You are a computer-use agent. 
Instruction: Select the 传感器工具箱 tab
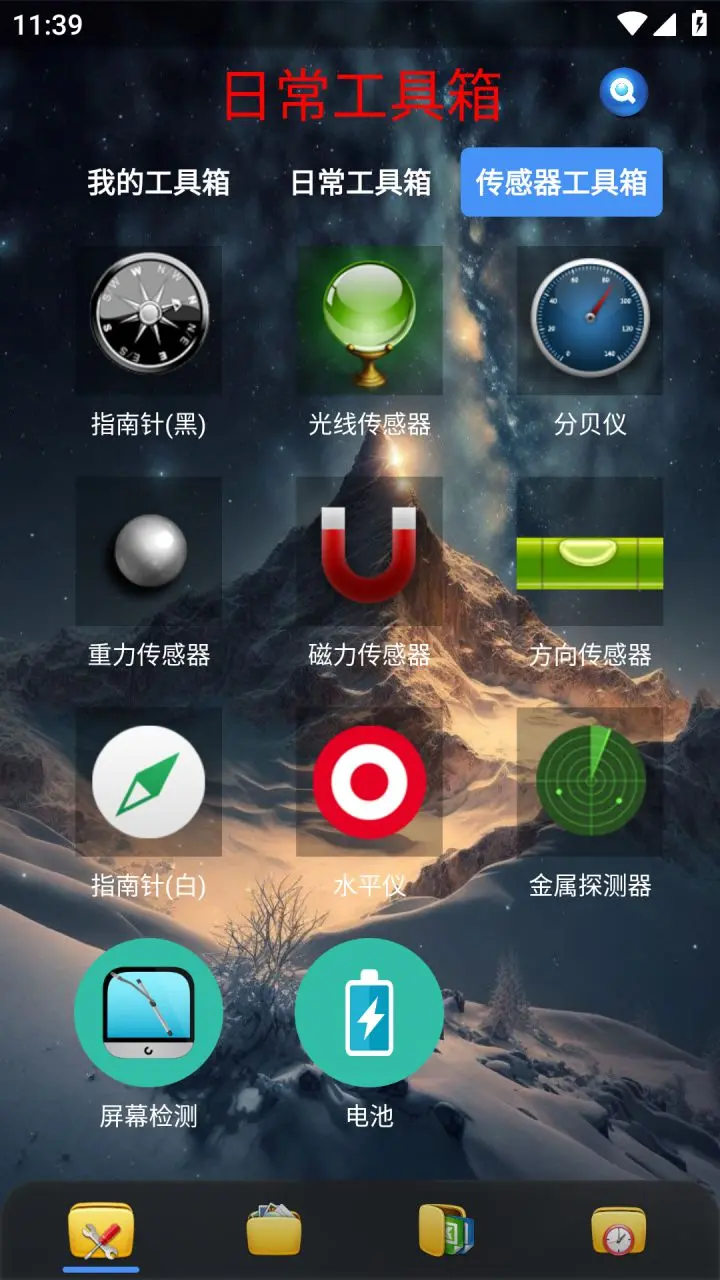tap(561, 183)
